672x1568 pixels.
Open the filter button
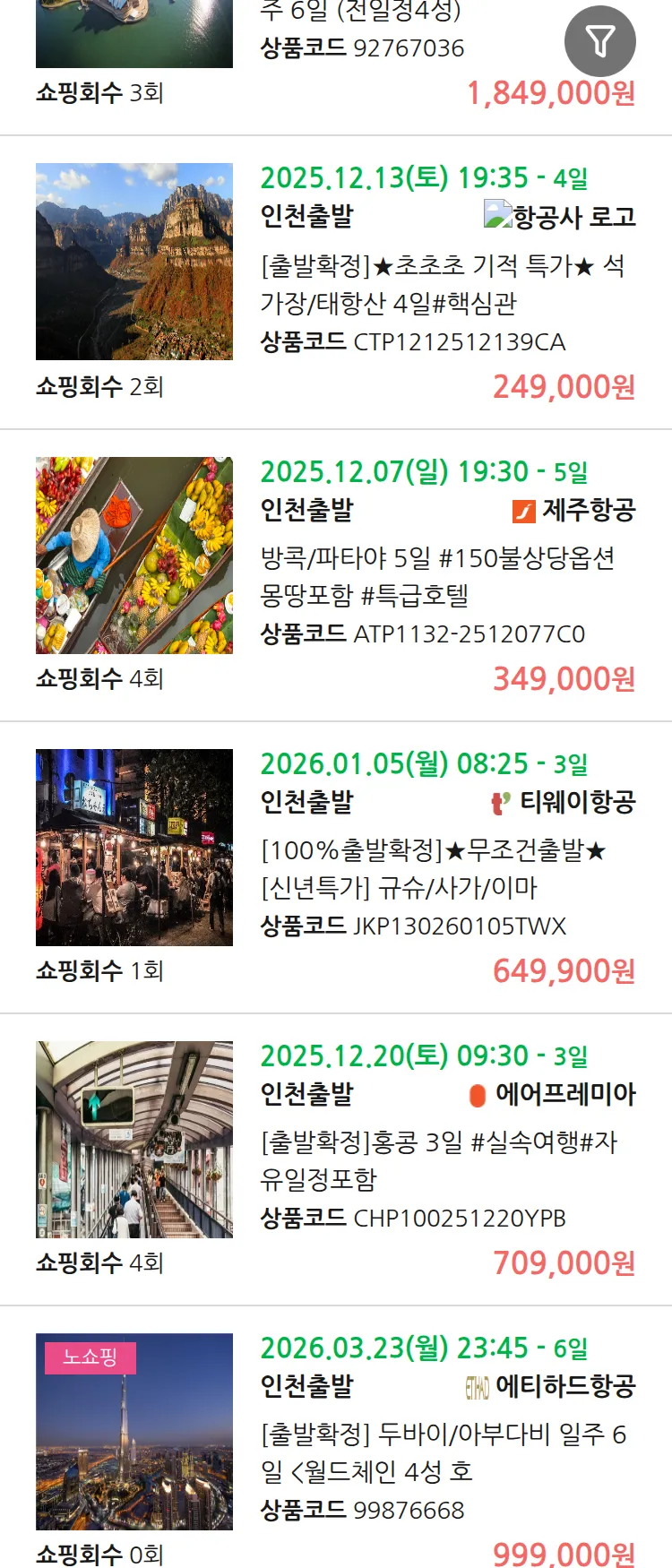pos(599,41)
